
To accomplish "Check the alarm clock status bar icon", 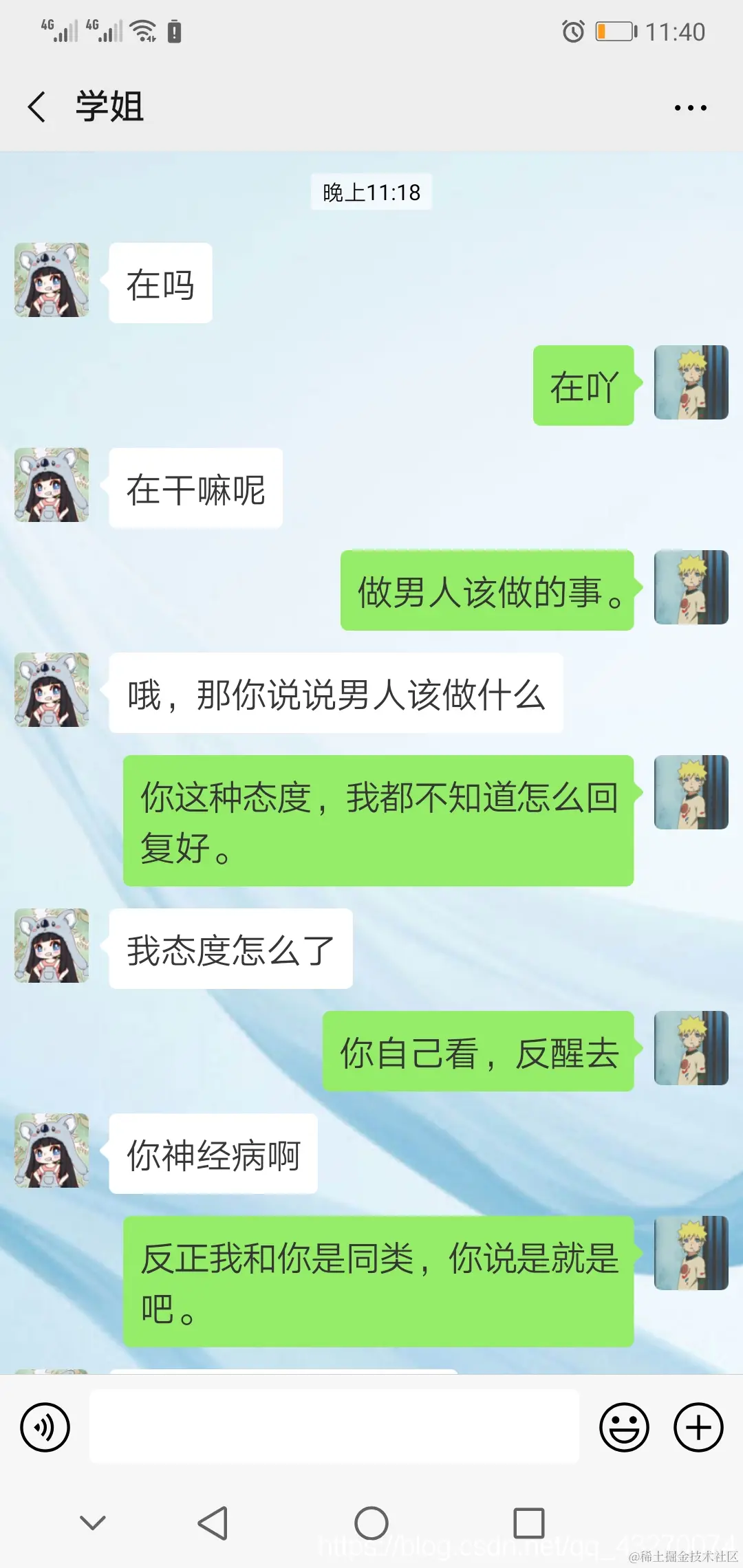I will click(572, 31).
